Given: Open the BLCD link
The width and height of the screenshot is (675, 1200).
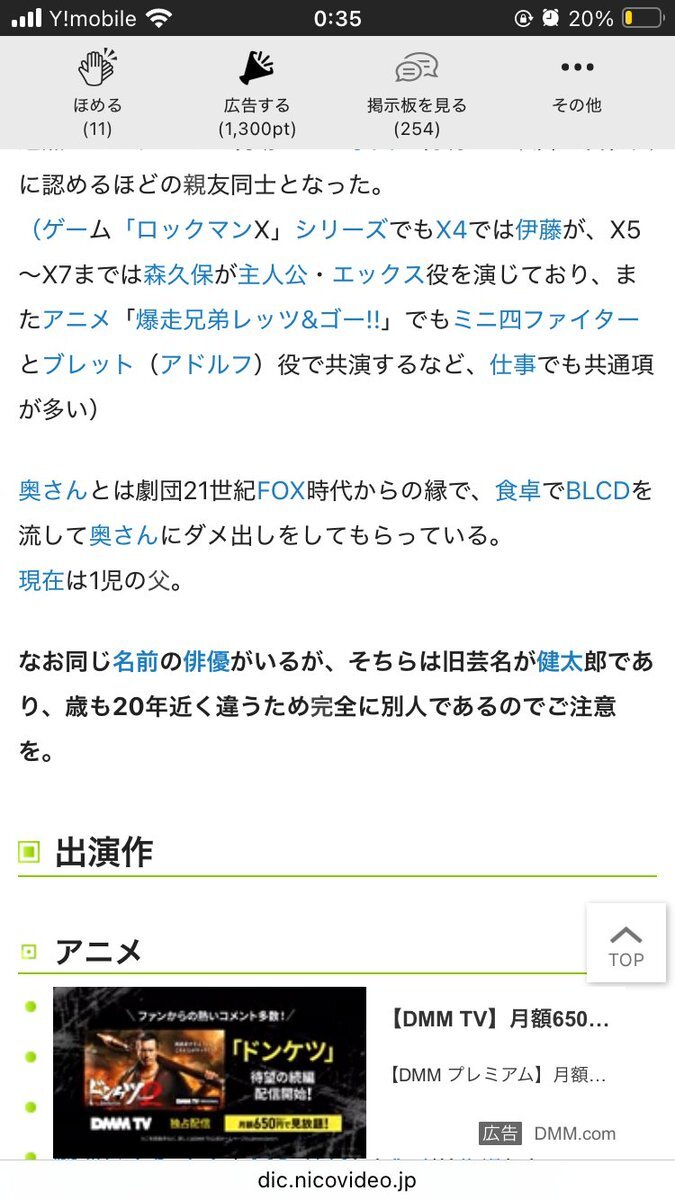Looking at the screenshot, I should [x=598, y=491].
